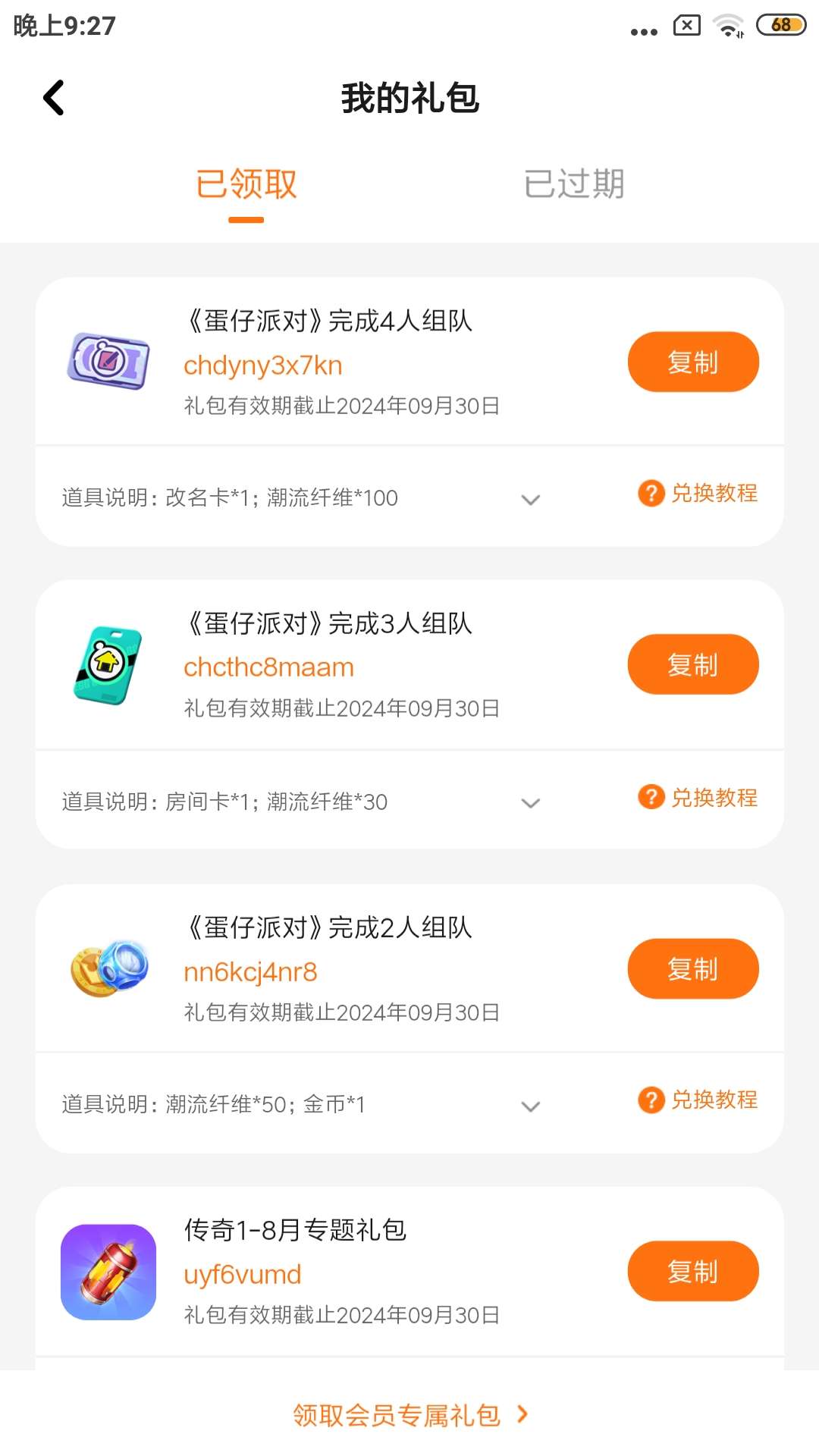Expand item details for 完成4人组队 gift
The height and width of the screenshot is (1456, 819).
(x=531, y=499)
